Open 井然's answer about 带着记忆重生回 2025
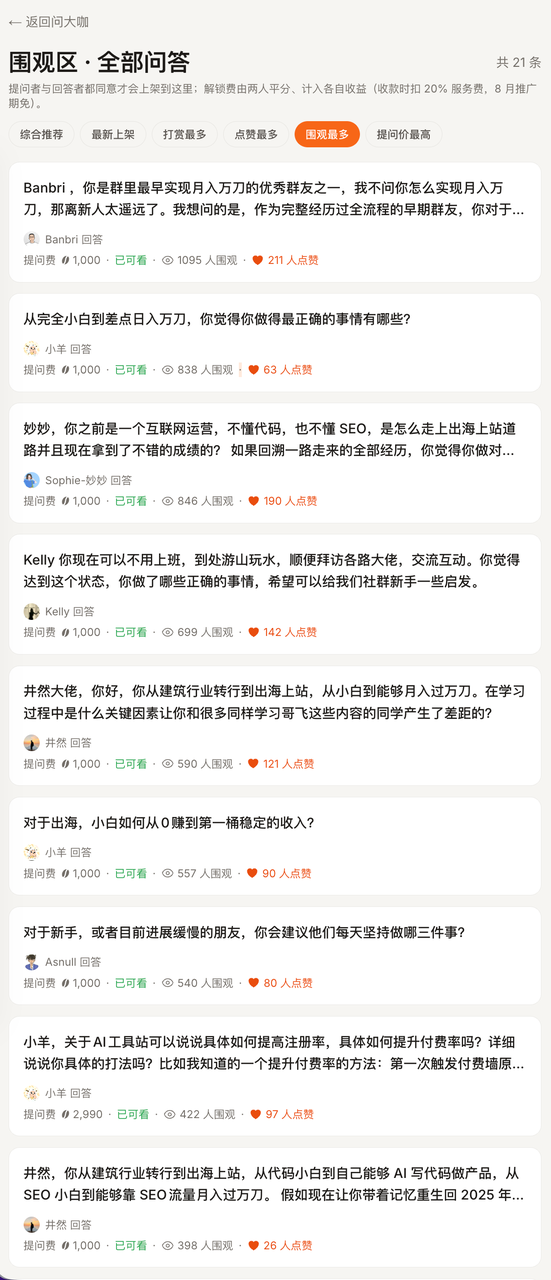This screenshot has width=551, height=1280. point(275,1208)
